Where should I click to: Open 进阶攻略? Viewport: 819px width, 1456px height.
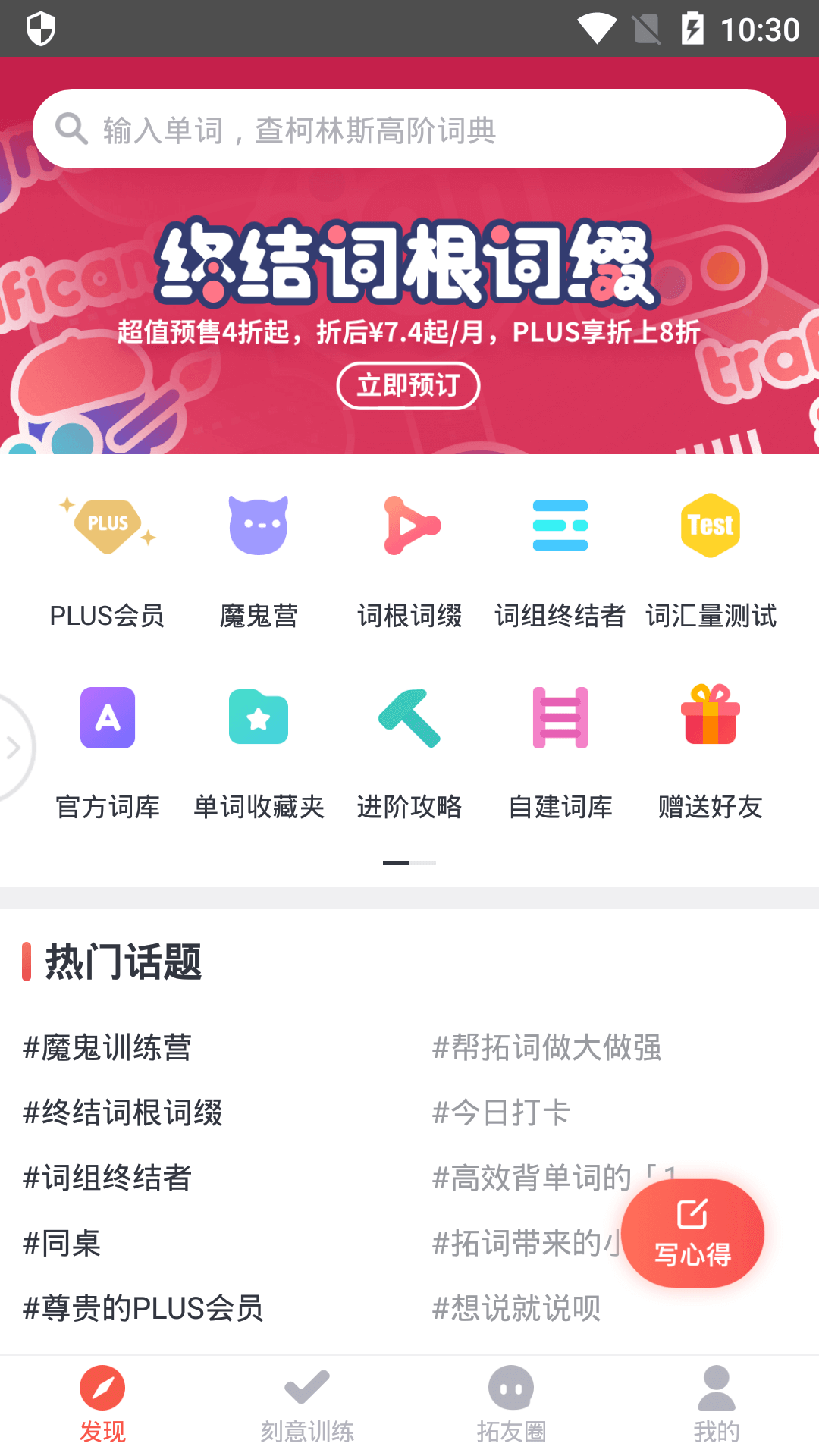409,752
